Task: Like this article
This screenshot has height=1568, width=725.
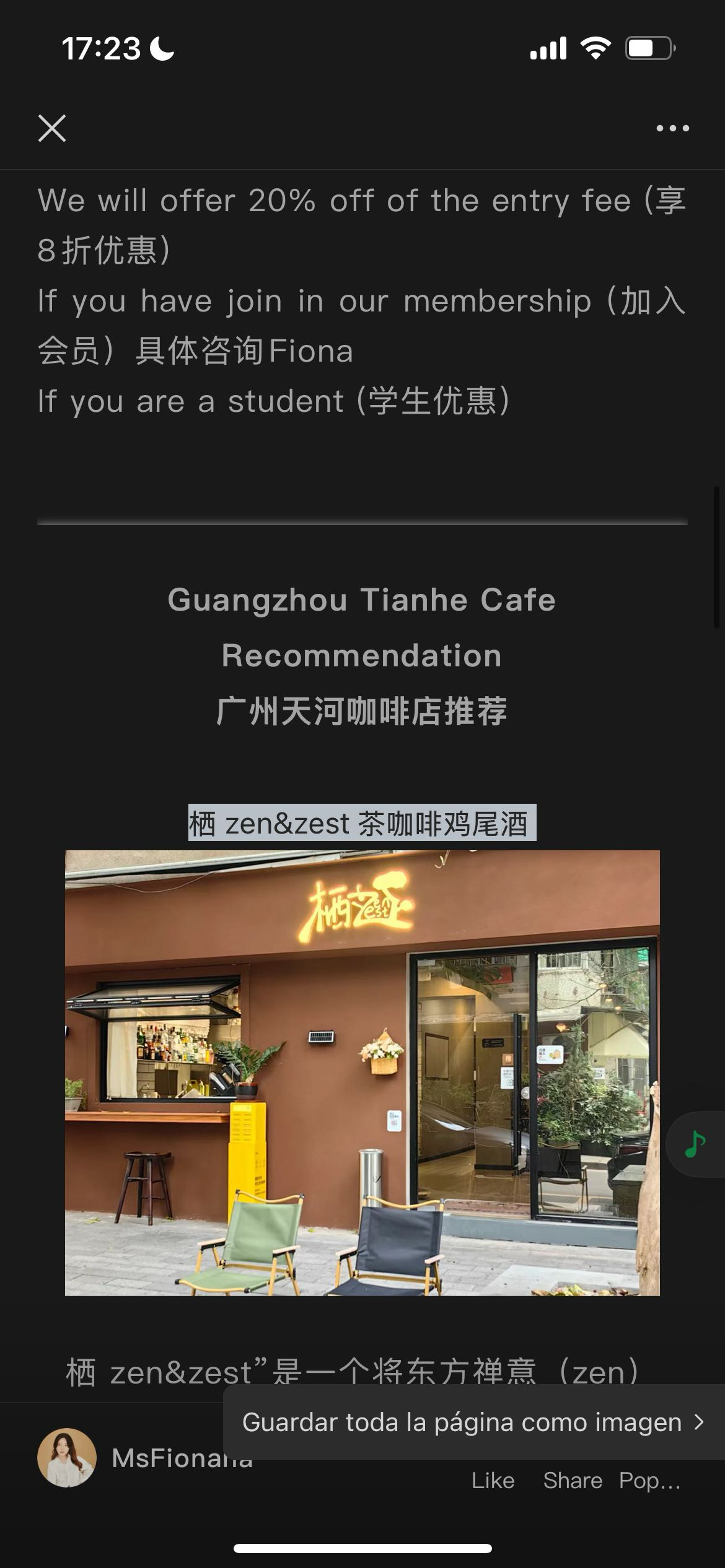Action: tap(493, 1481)
